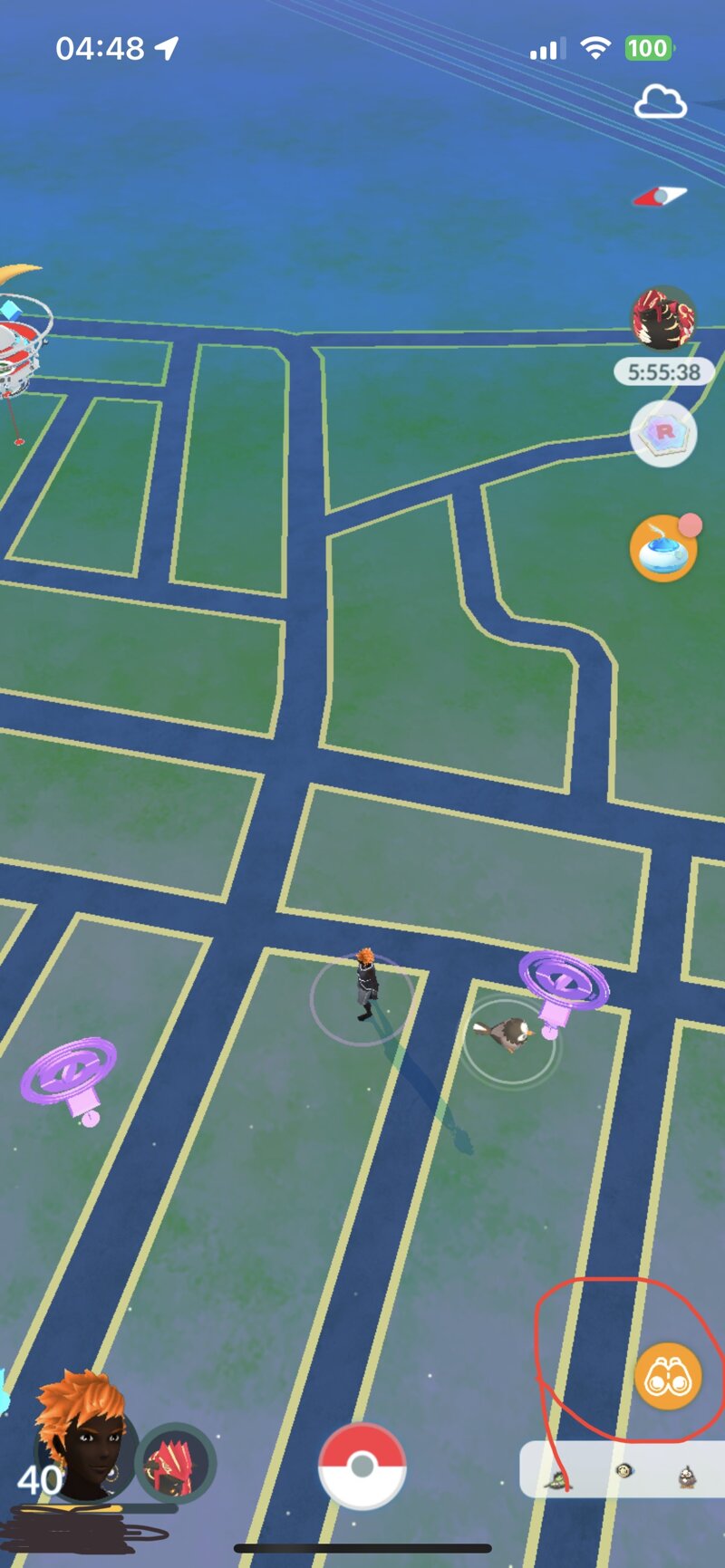Open the weather cloud icon
The height and width of the screenshot is (1568, 725).
coord(660,102)
